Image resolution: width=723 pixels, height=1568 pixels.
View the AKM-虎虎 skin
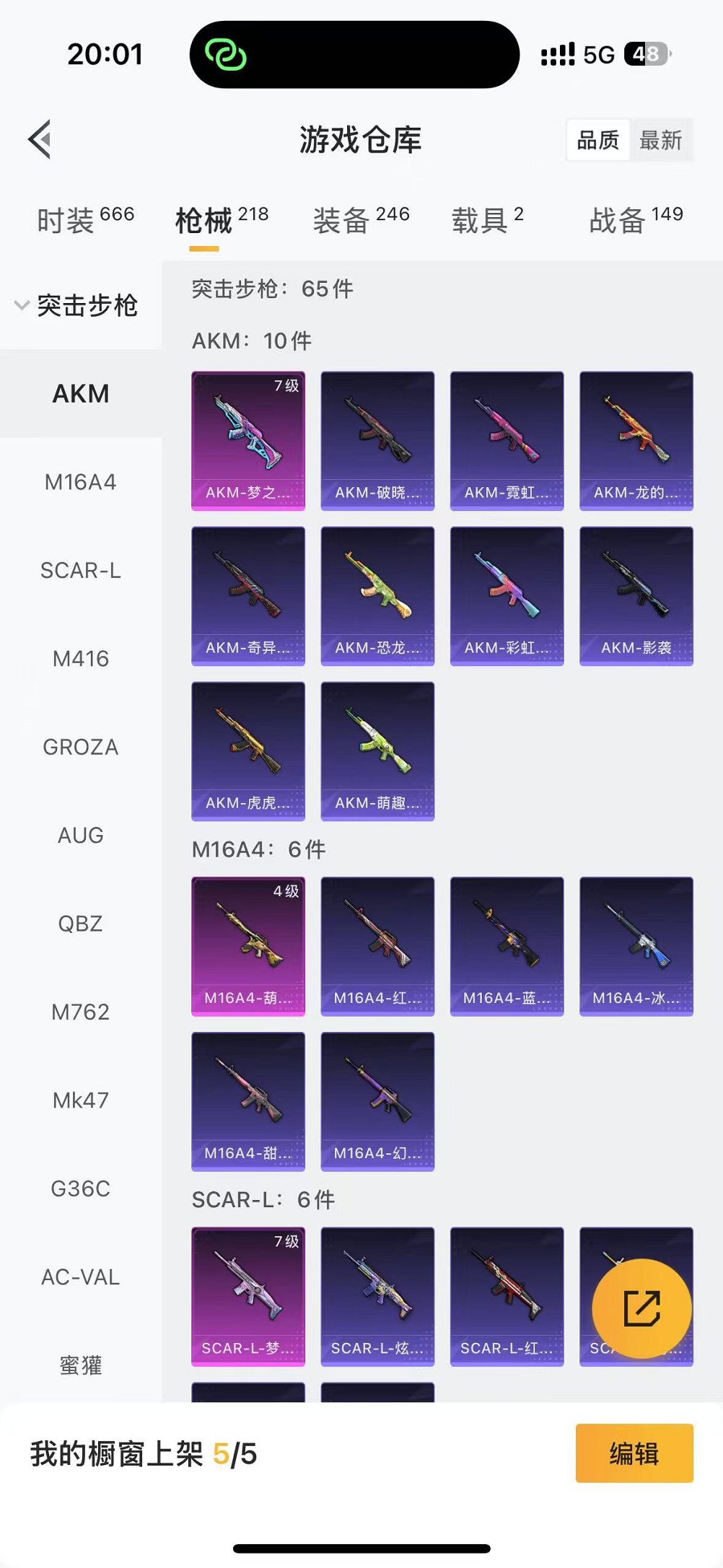tap(248, 751)
